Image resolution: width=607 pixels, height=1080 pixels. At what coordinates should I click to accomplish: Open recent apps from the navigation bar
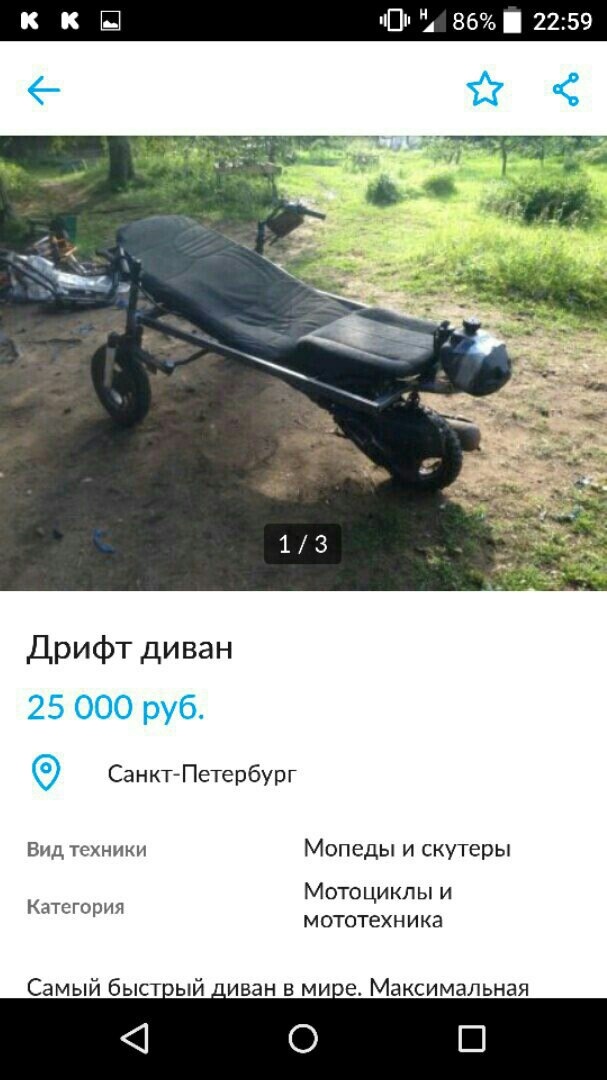pyautogui.click(x=471, y=1038)
